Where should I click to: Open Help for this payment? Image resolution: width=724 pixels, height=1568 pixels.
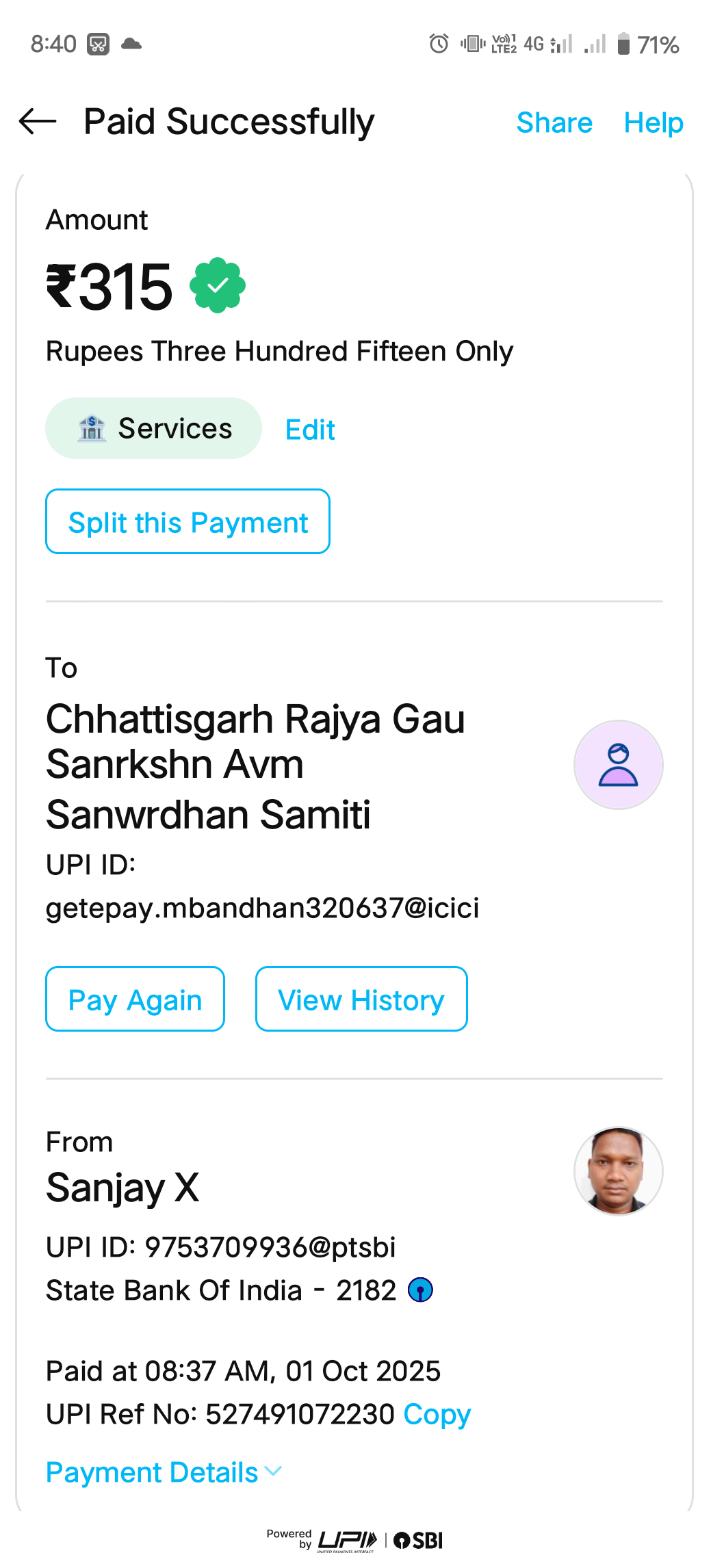(x=653, y=123)
